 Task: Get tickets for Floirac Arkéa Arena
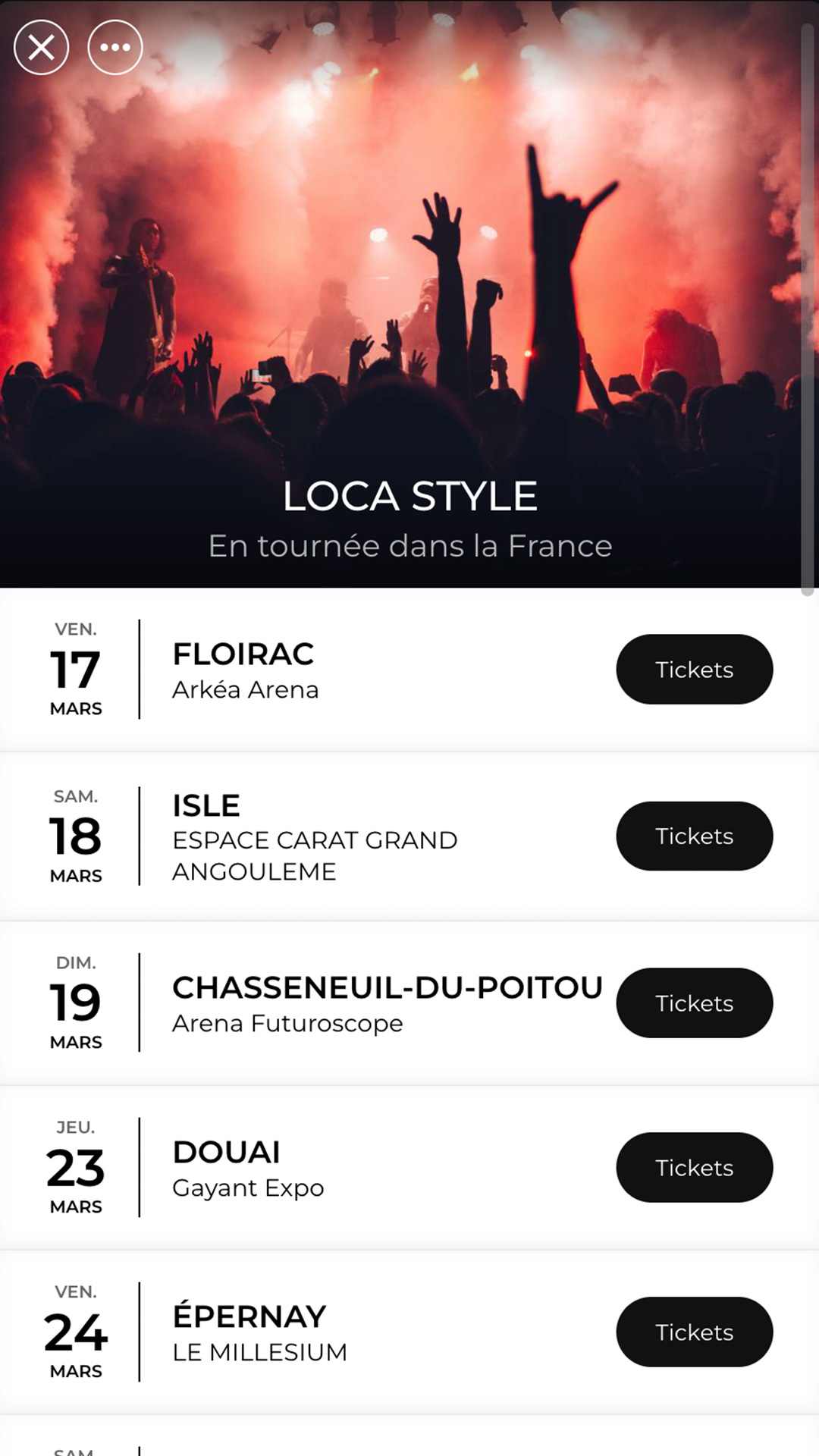point(694,670)
